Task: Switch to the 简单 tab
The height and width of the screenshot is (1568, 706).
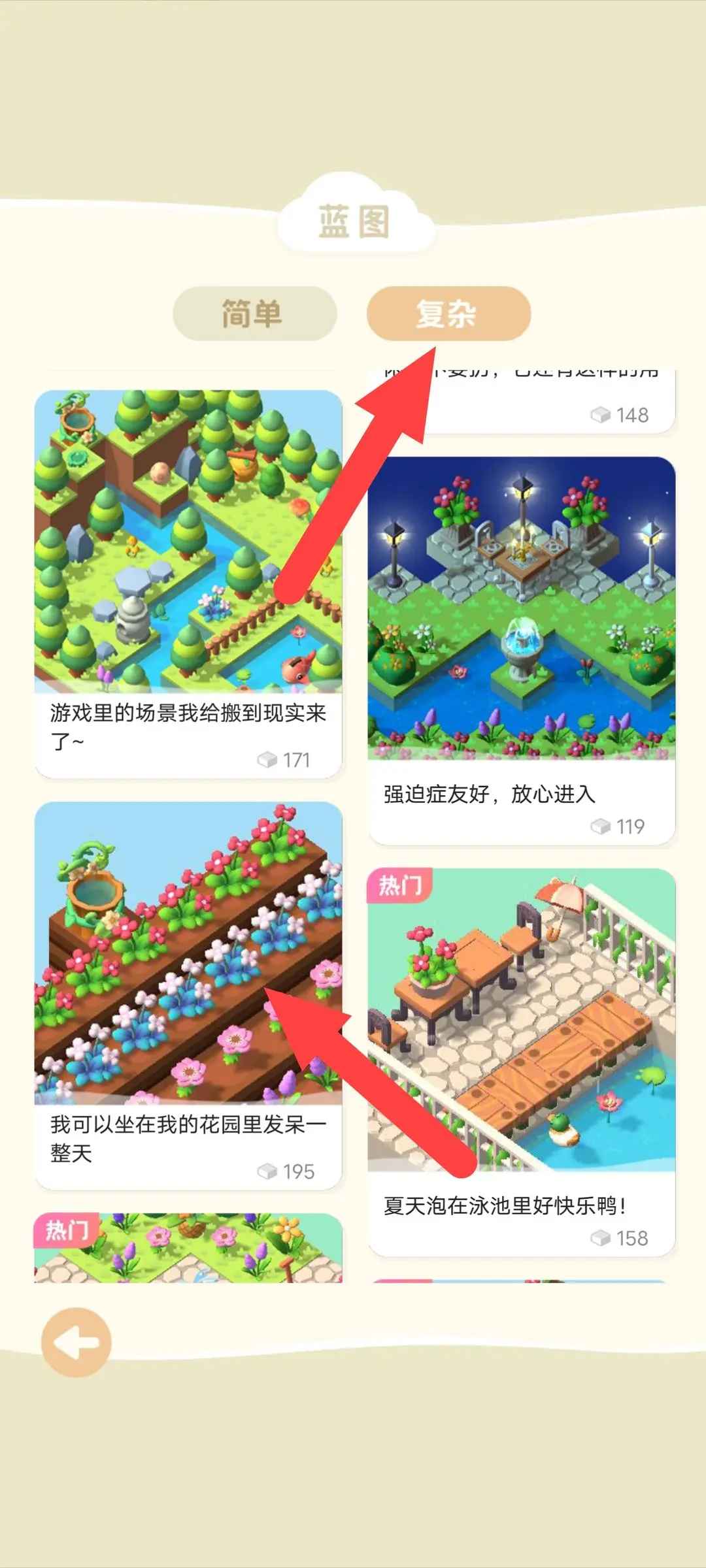Action: (254, 314)
